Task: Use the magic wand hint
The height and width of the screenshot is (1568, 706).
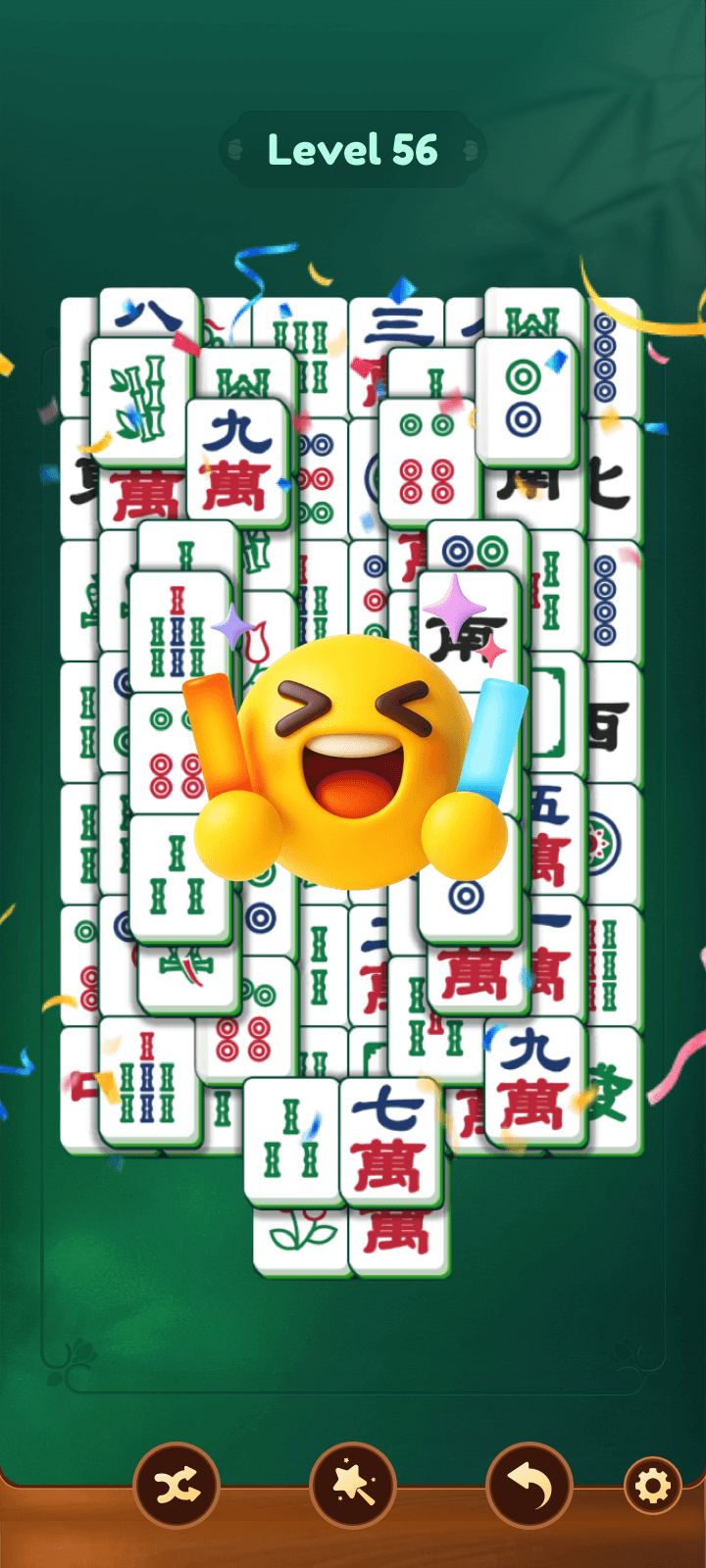Action: click(x=353, y=1486)
